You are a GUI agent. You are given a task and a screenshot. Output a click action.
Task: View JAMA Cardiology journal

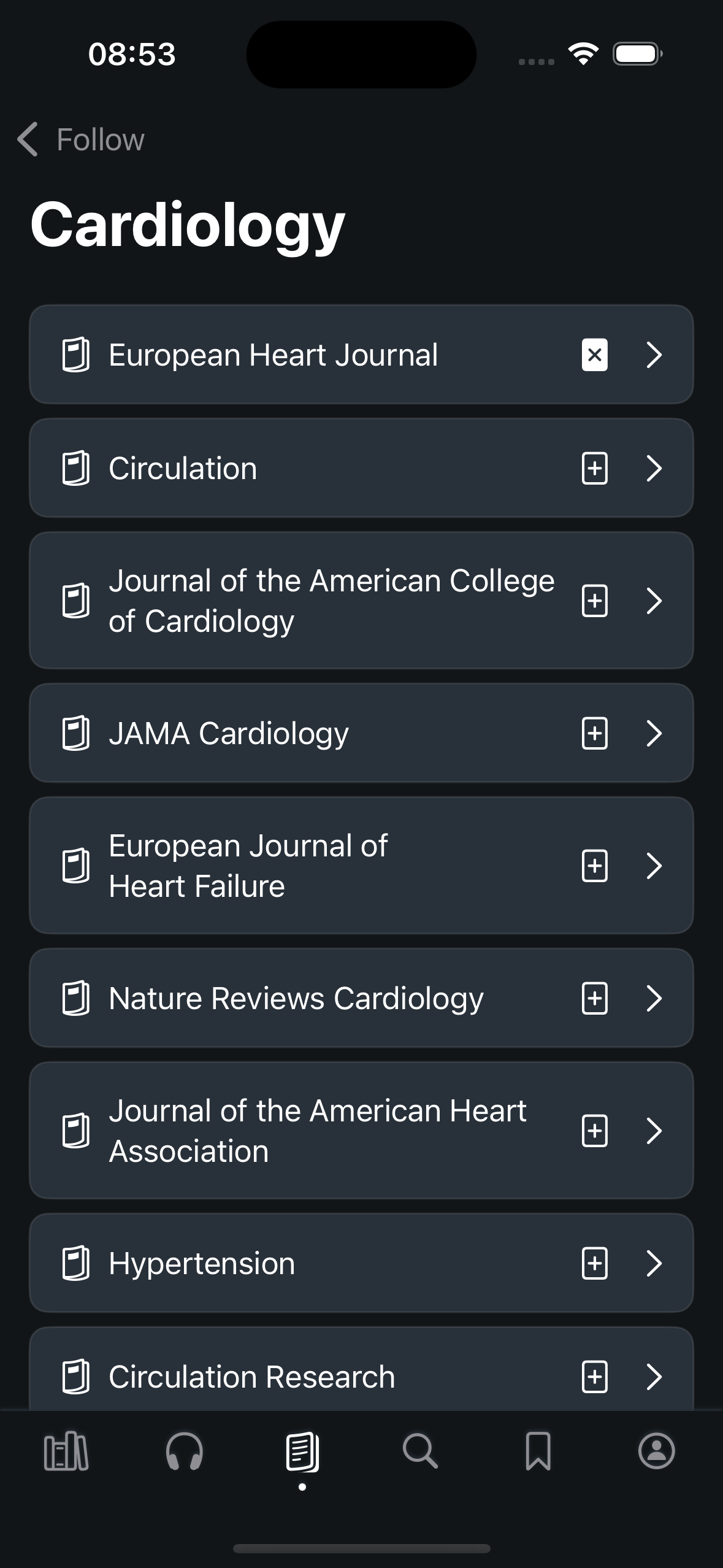tap(361, 733)
